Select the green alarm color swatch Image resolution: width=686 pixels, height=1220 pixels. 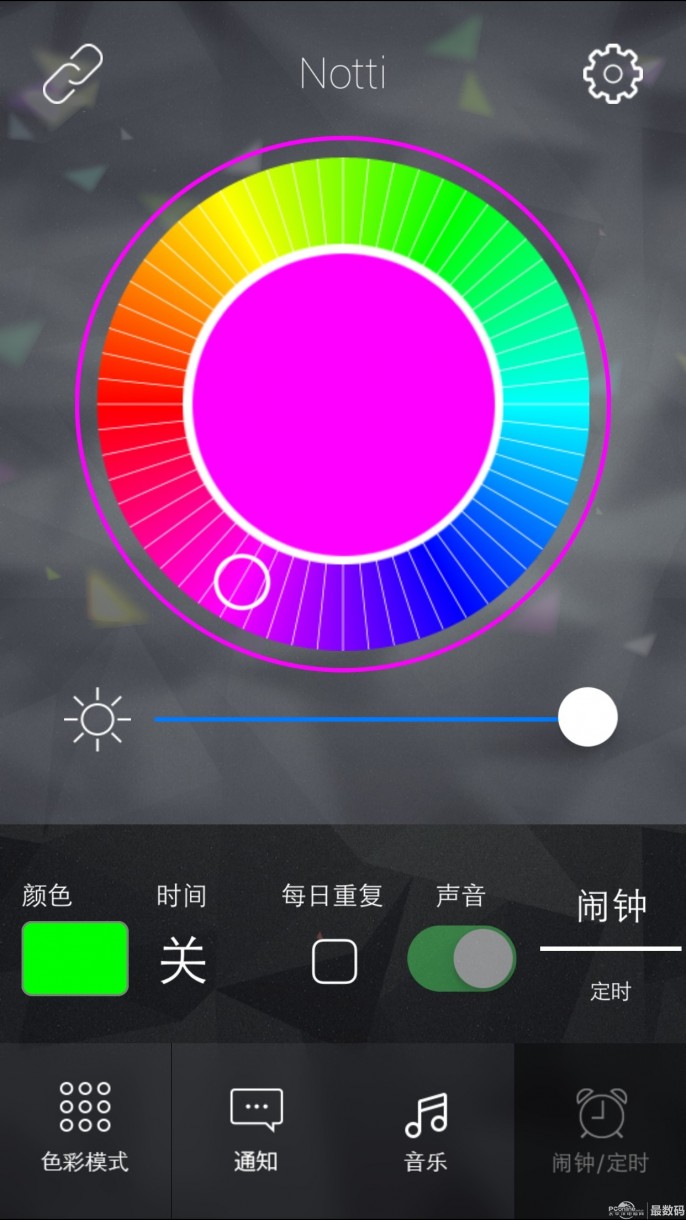point(75,958)
